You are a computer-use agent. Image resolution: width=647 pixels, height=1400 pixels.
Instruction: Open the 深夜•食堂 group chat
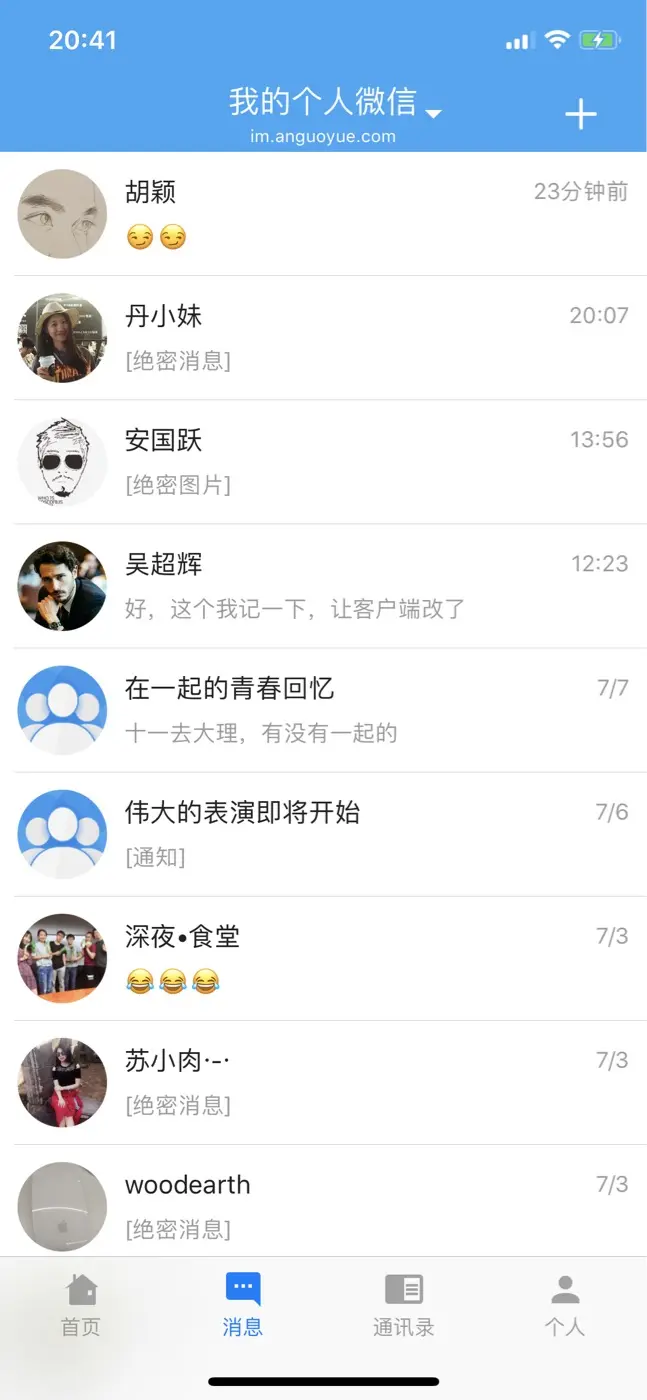pyautogui.click(x=323, y=958)
